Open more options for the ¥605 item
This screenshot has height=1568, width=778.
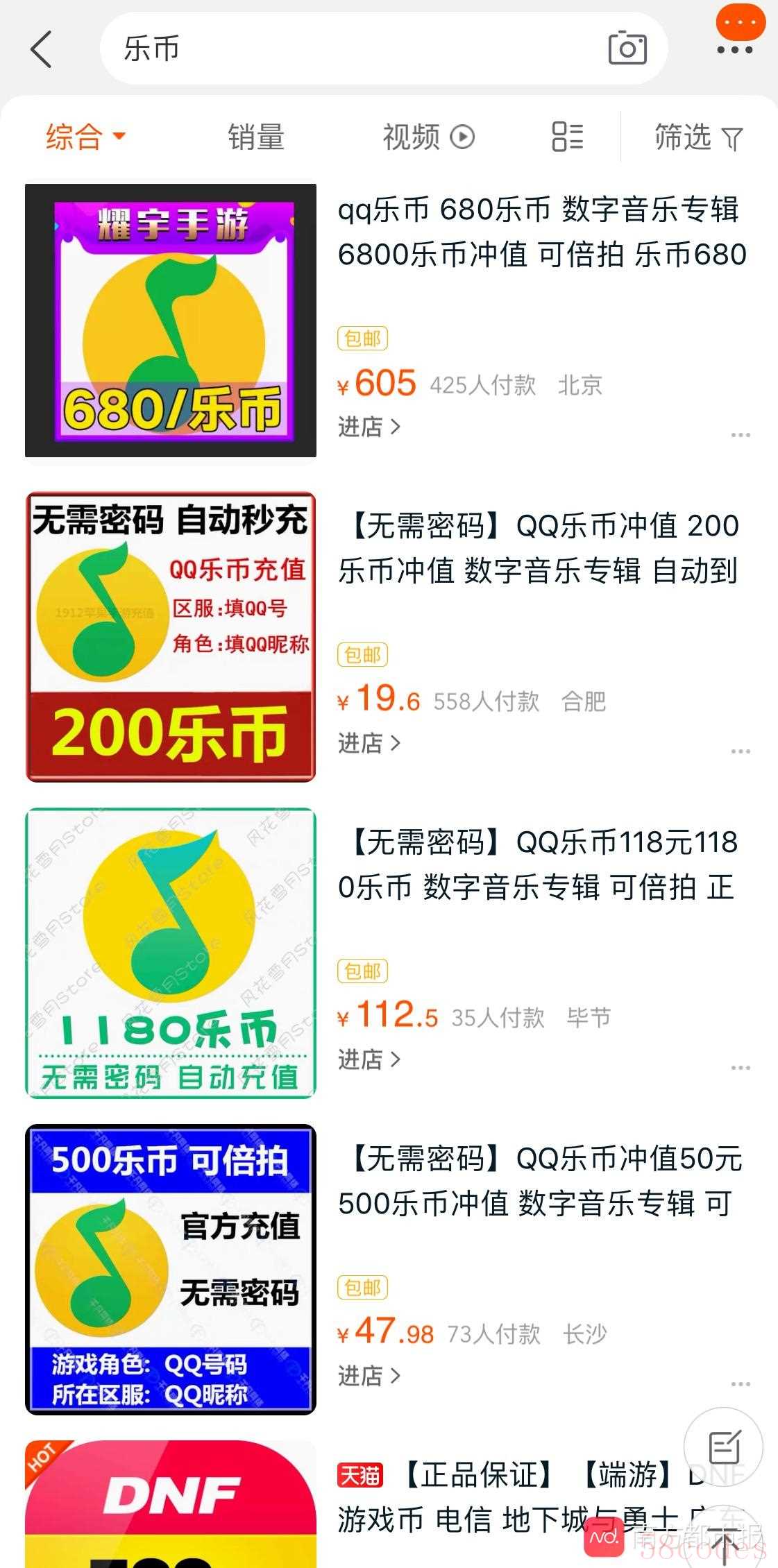[741, 435]
